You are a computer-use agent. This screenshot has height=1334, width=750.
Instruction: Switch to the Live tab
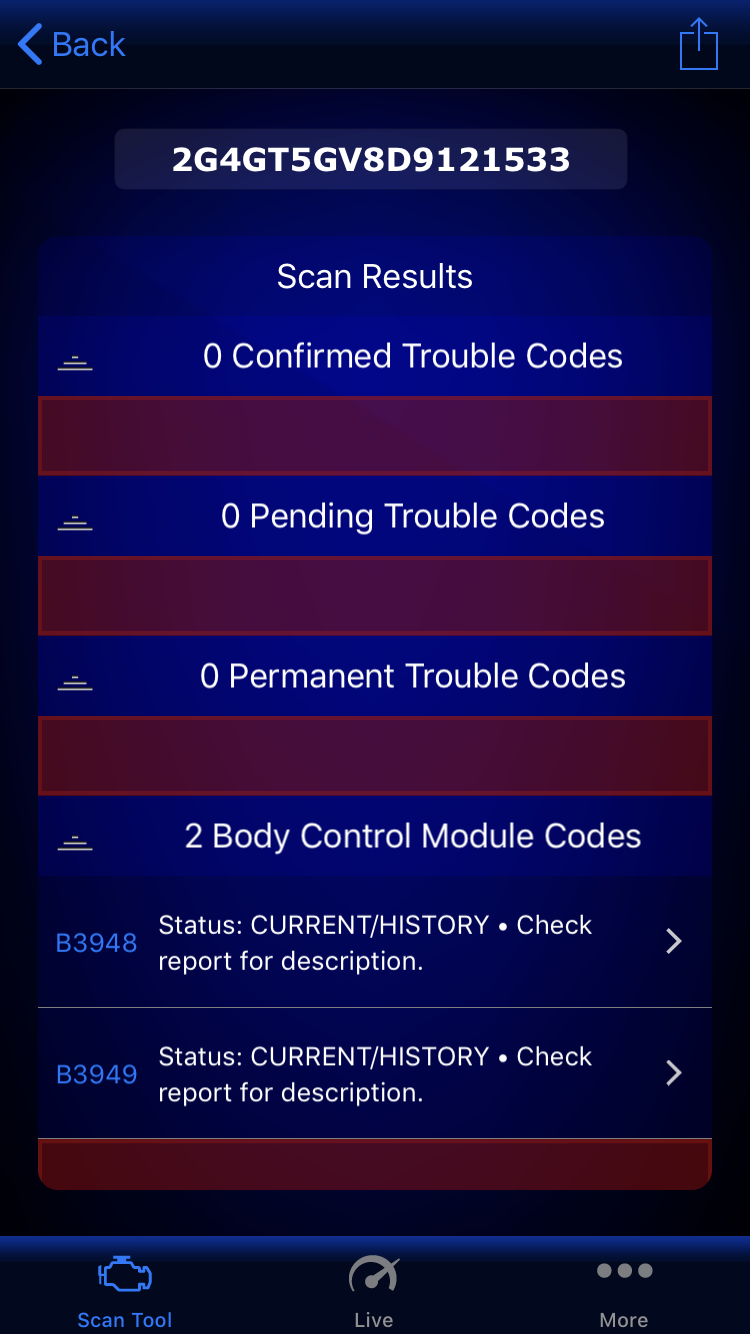pos(374,1291)
